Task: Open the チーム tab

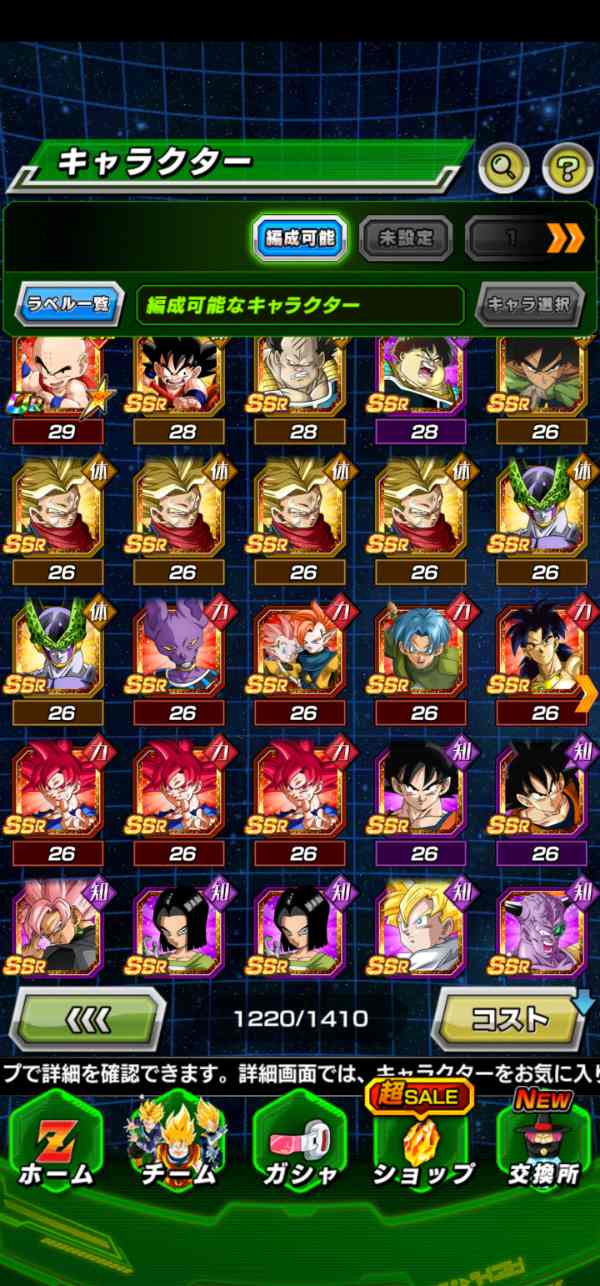Action: pyautogui.click(x=177, y=1148)
